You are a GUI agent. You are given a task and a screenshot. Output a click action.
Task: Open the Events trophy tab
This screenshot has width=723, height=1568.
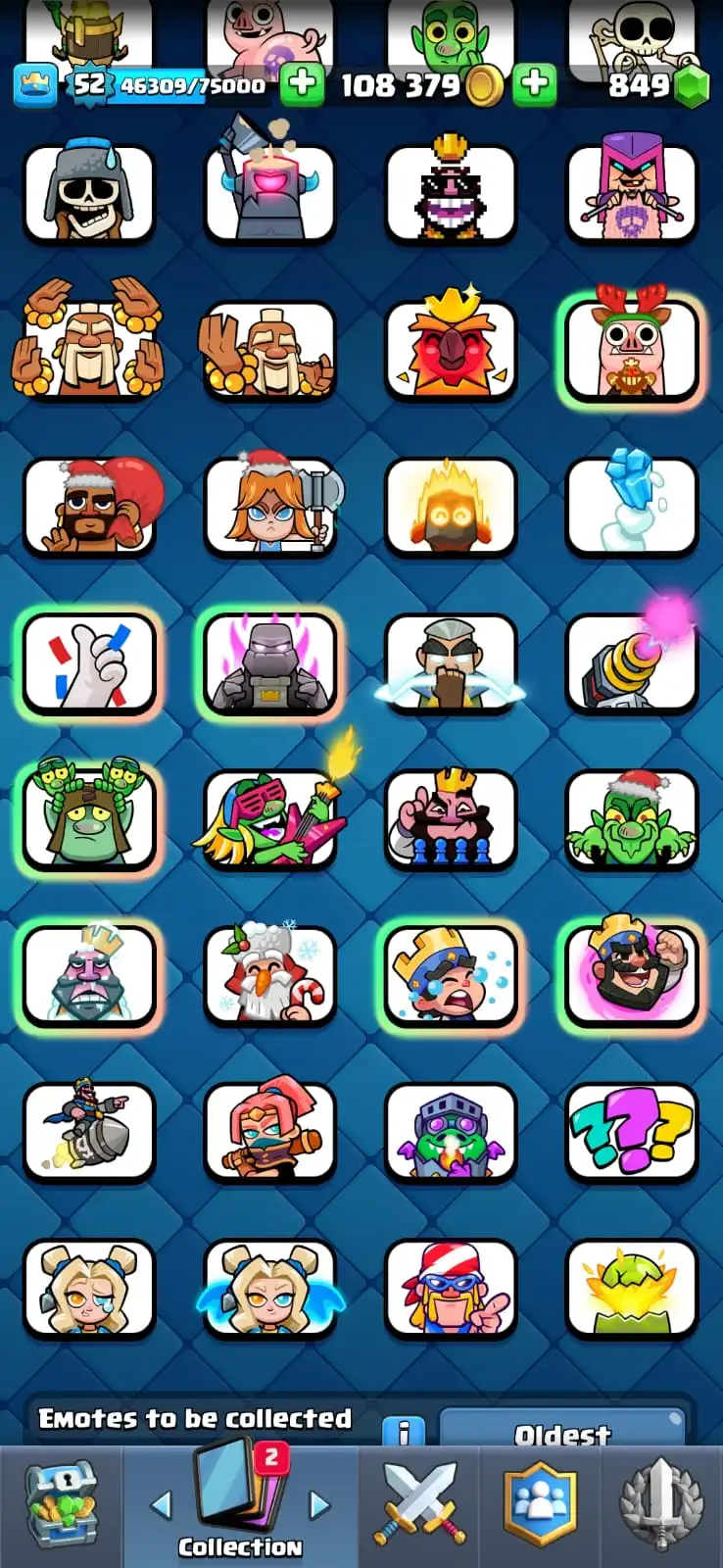coord(661,1504)
